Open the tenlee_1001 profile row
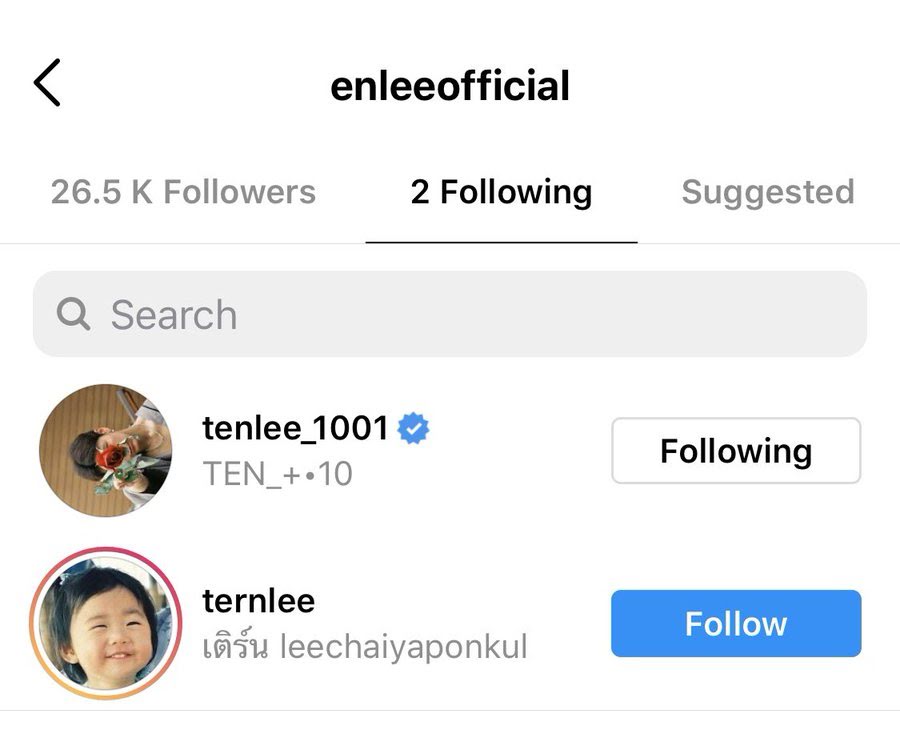900x742 pixels. point(449,450)
